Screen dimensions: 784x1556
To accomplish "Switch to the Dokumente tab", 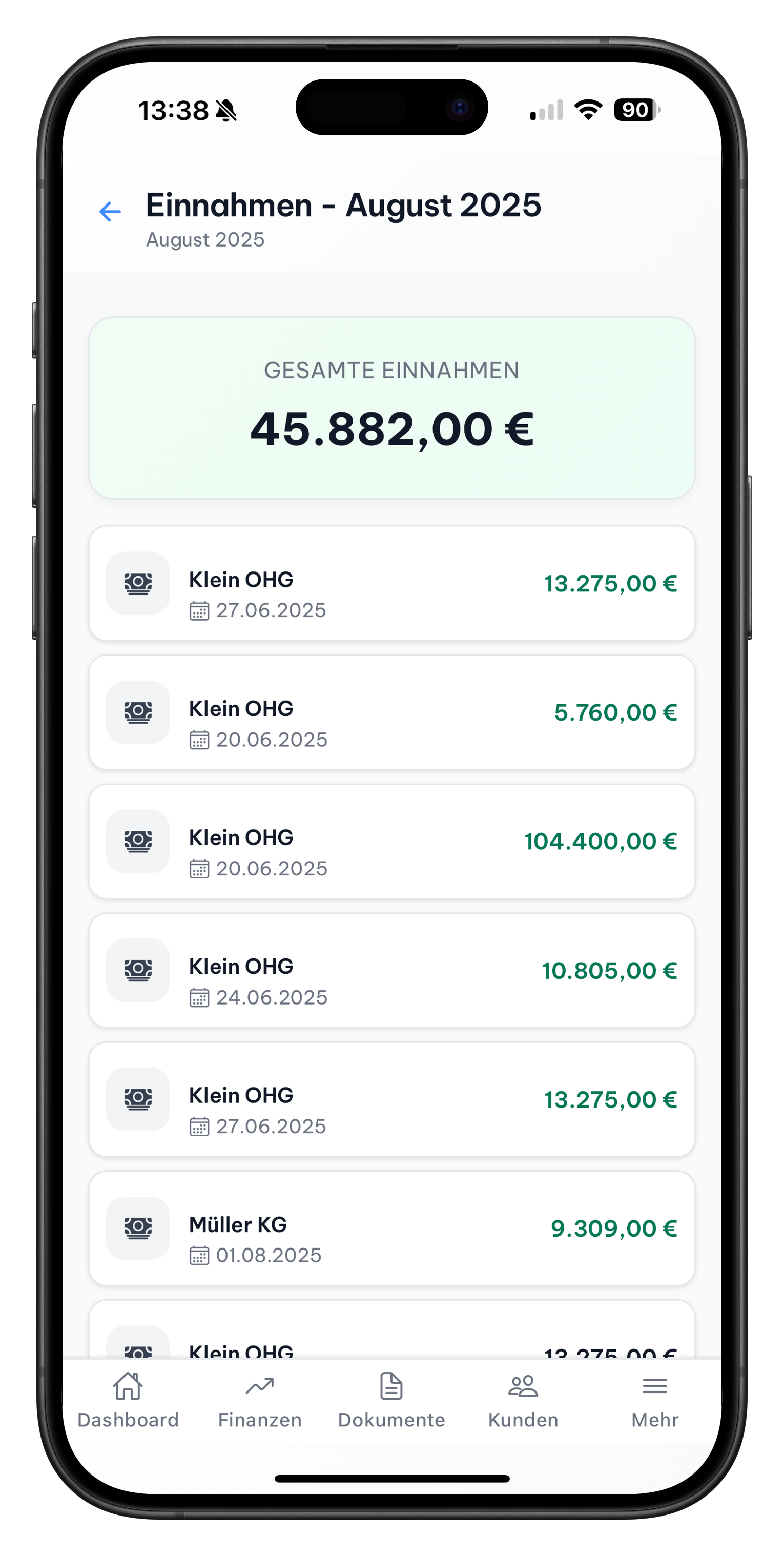I will click(391, 1400).
